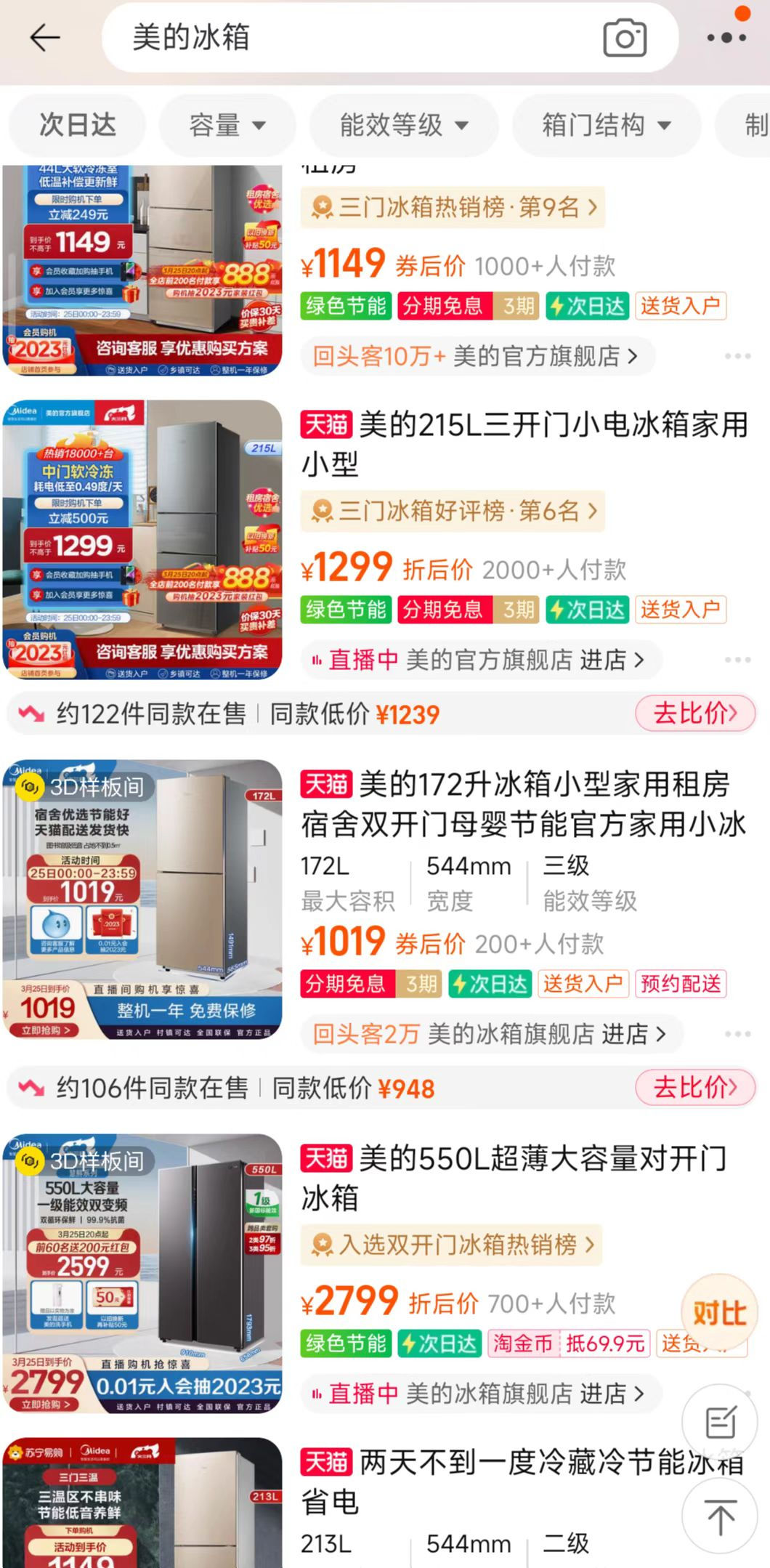This screenshot has height=1568, width=770.
Task: Open the 容量 capacity dropdown
Action: 227,125
